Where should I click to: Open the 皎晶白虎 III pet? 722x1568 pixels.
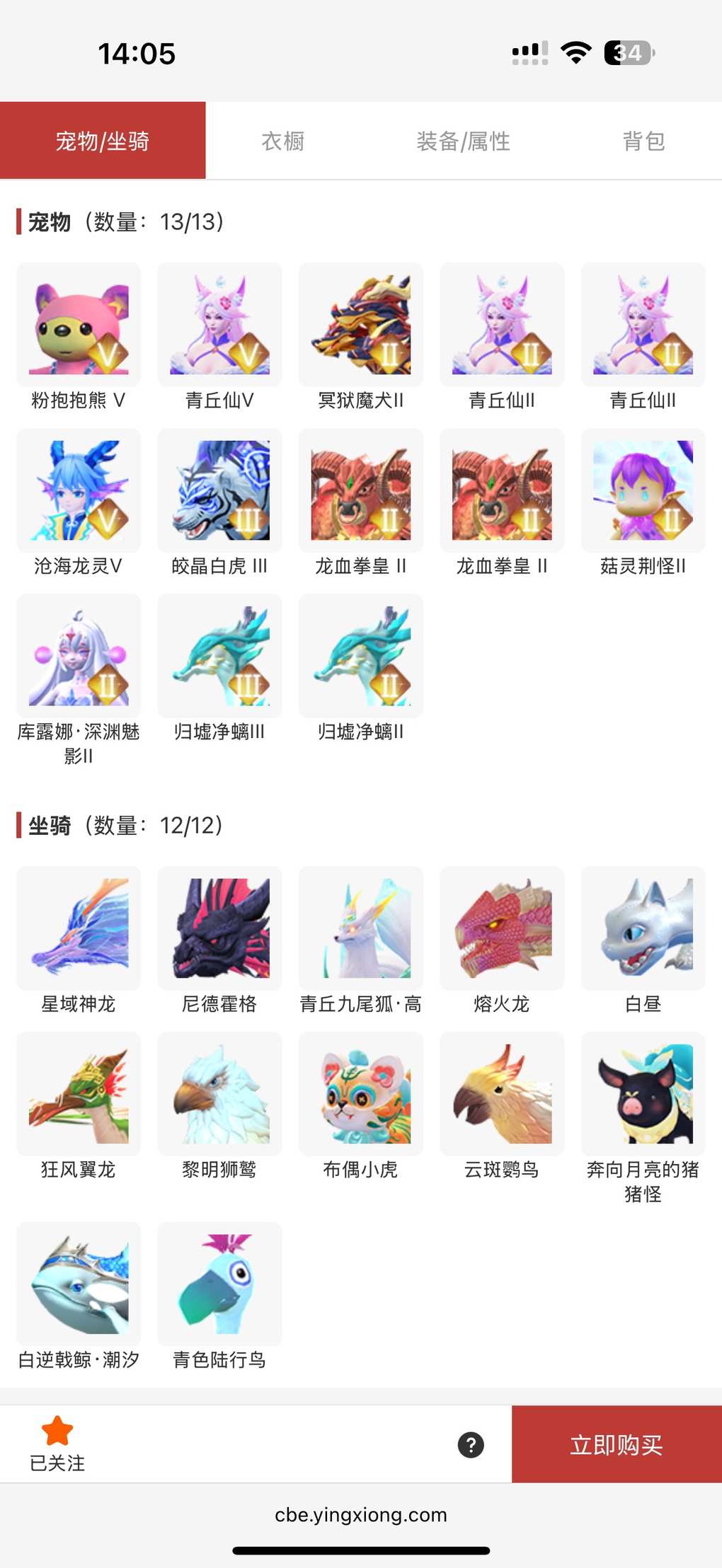click(x=219, y=491)
